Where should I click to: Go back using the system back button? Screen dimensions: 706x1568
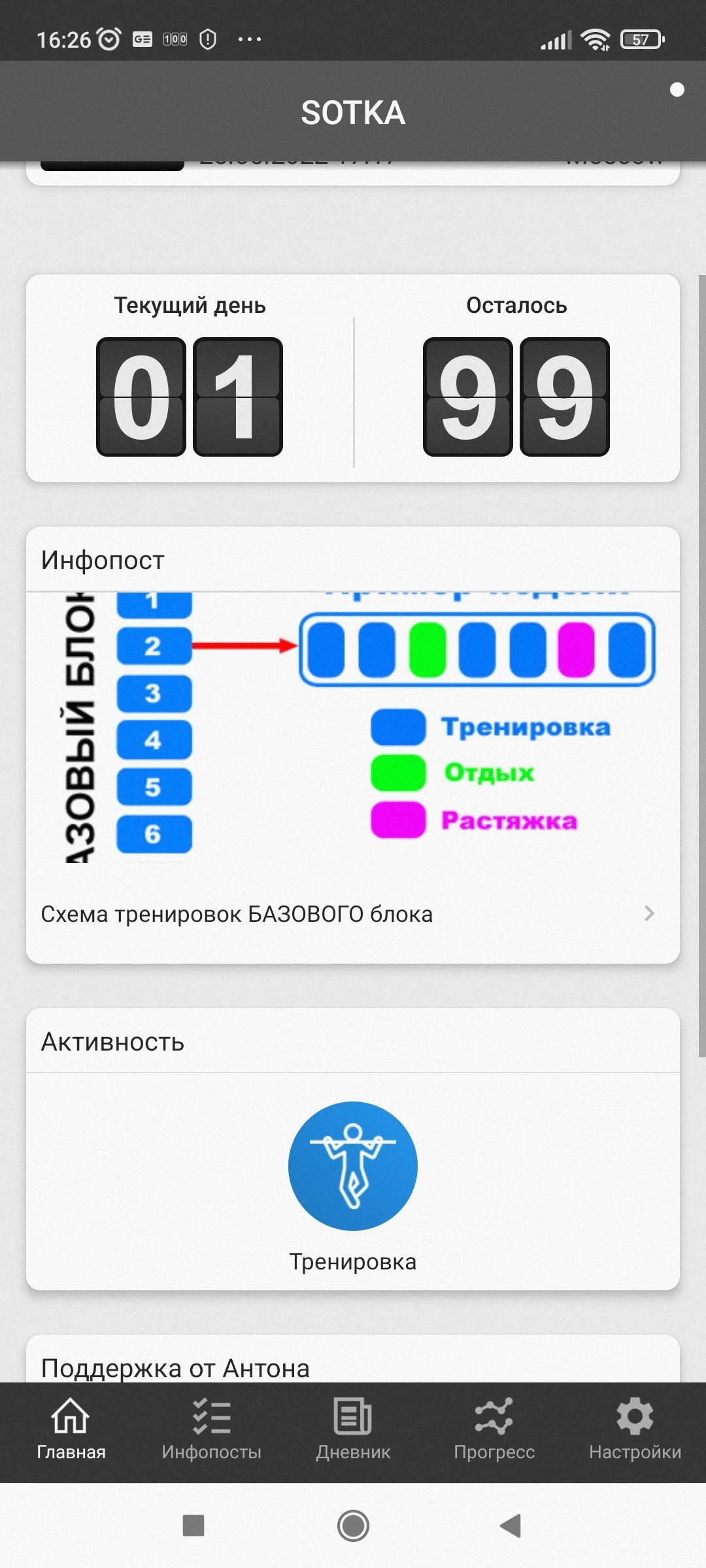pyautogui.click(x=511, y=1526)
